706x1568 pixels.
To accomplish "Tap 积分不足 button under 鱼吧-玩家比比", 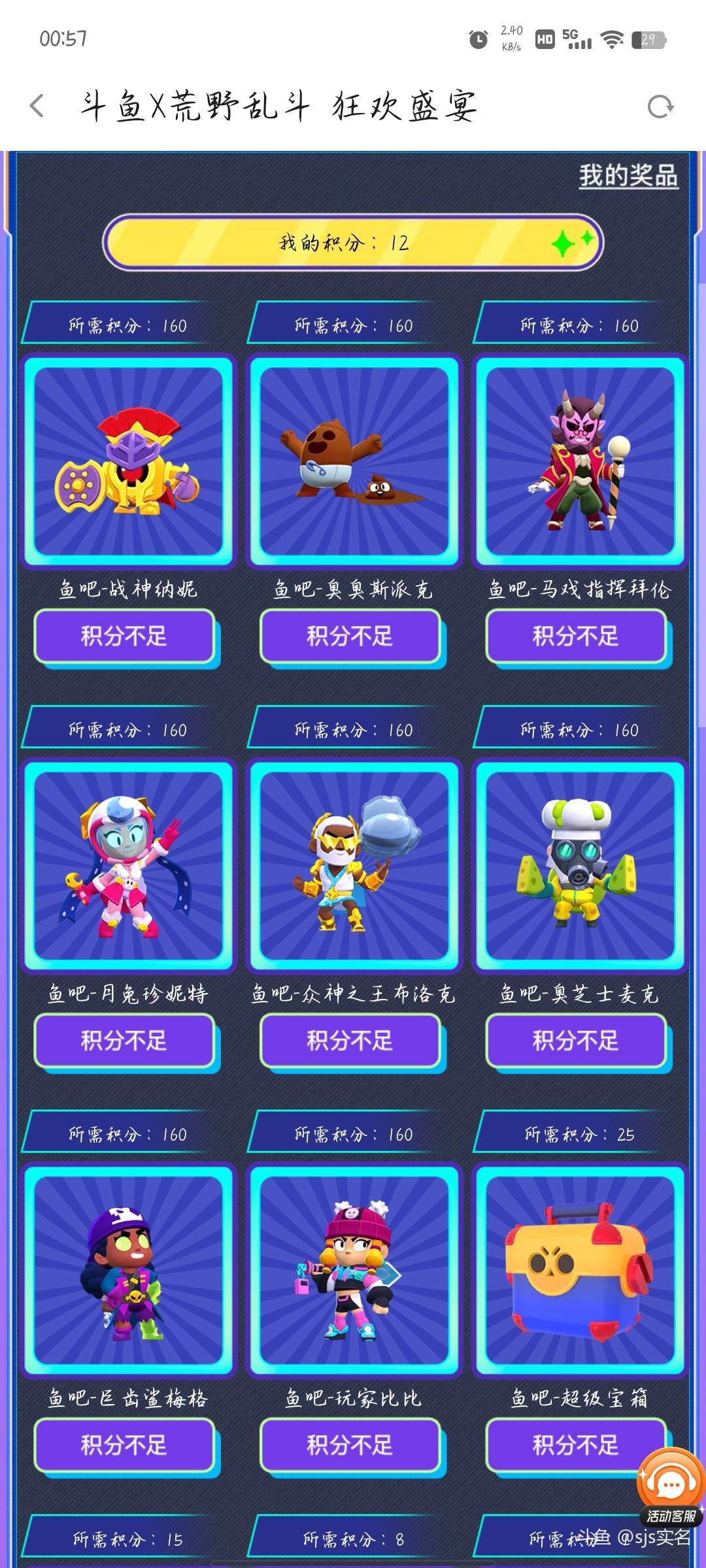I will tap(350, 1445).
